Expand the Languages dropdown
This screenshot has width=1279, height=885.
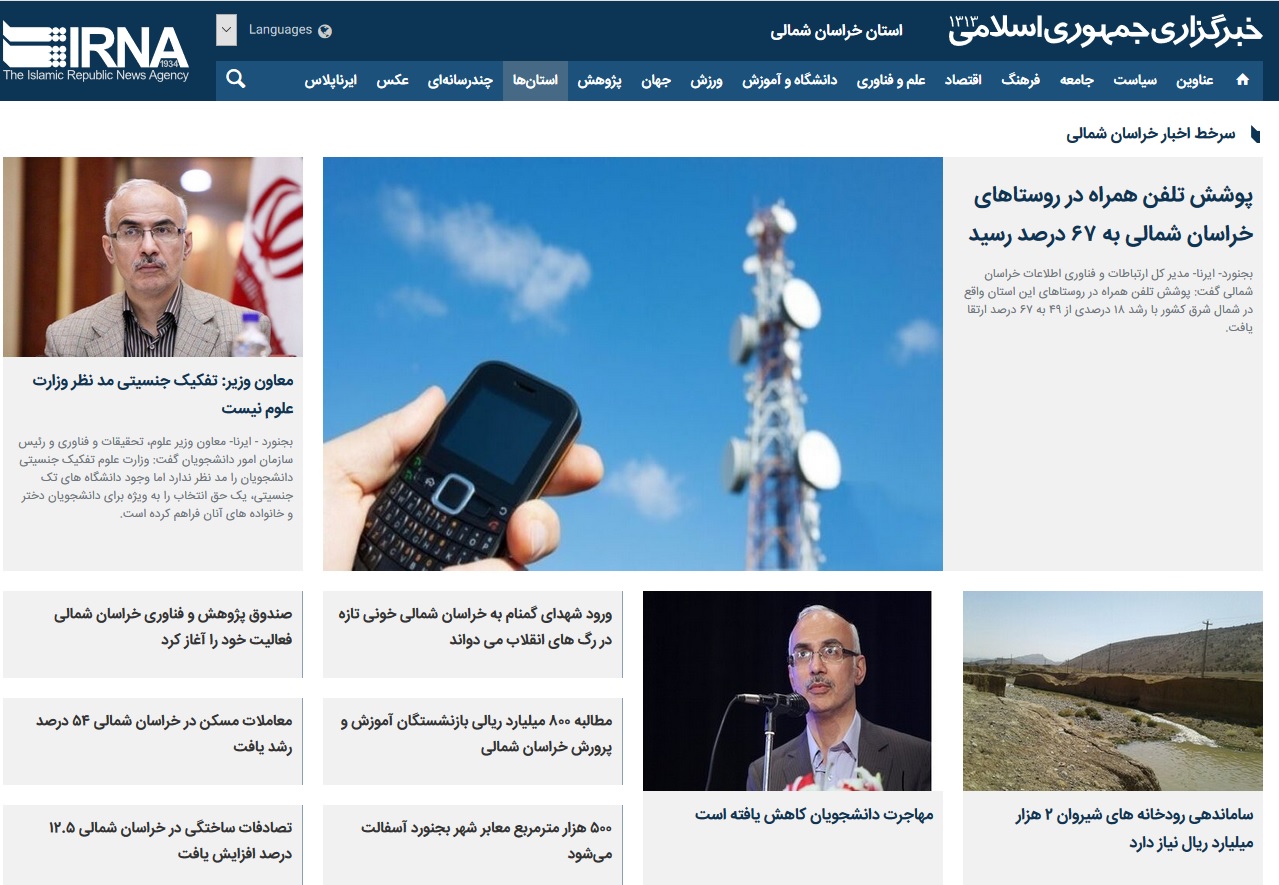(226, 30)
